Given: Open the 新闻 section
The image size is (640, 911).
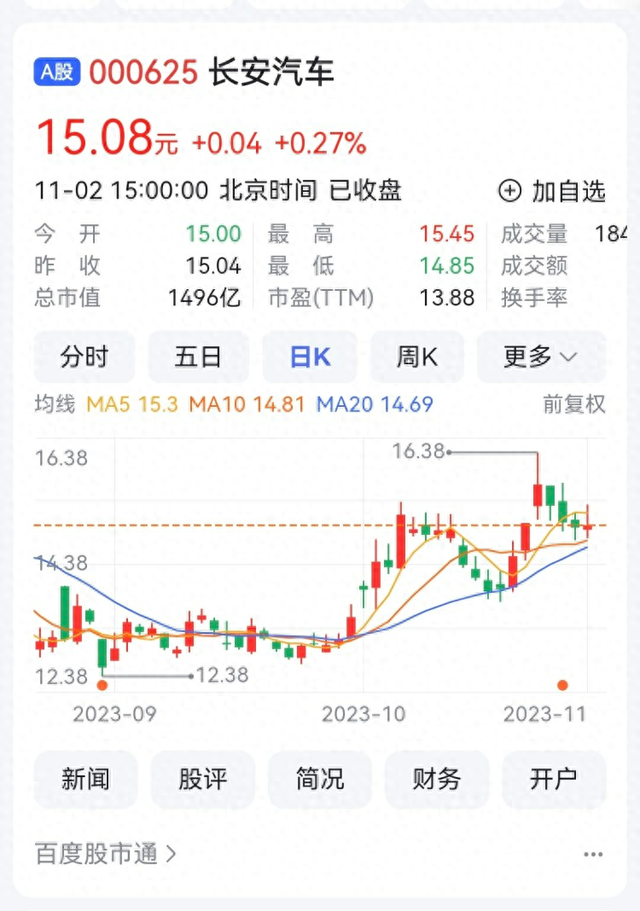Looking at the screenshot, I should 85,780.
